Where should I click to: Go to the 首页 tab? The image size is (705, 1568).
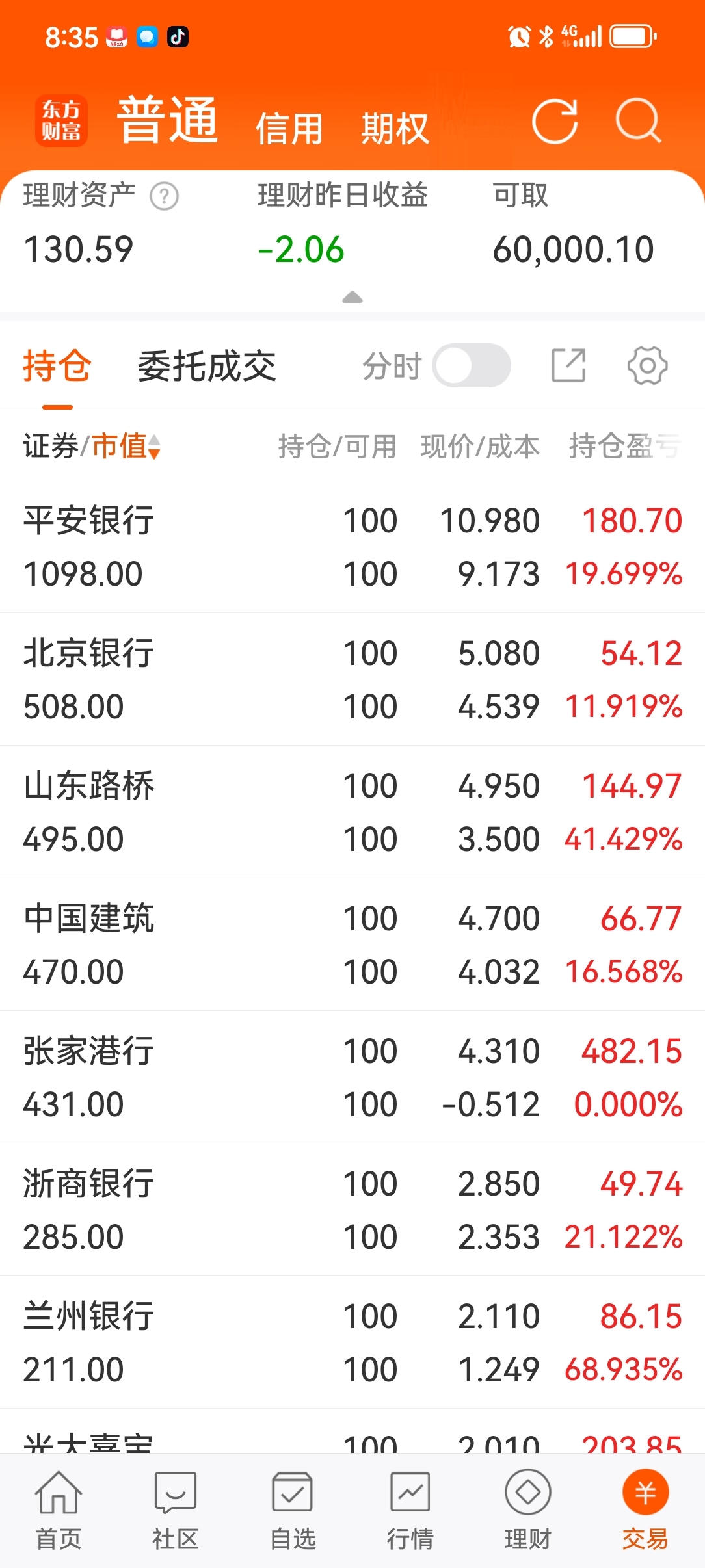[59, 1509]
